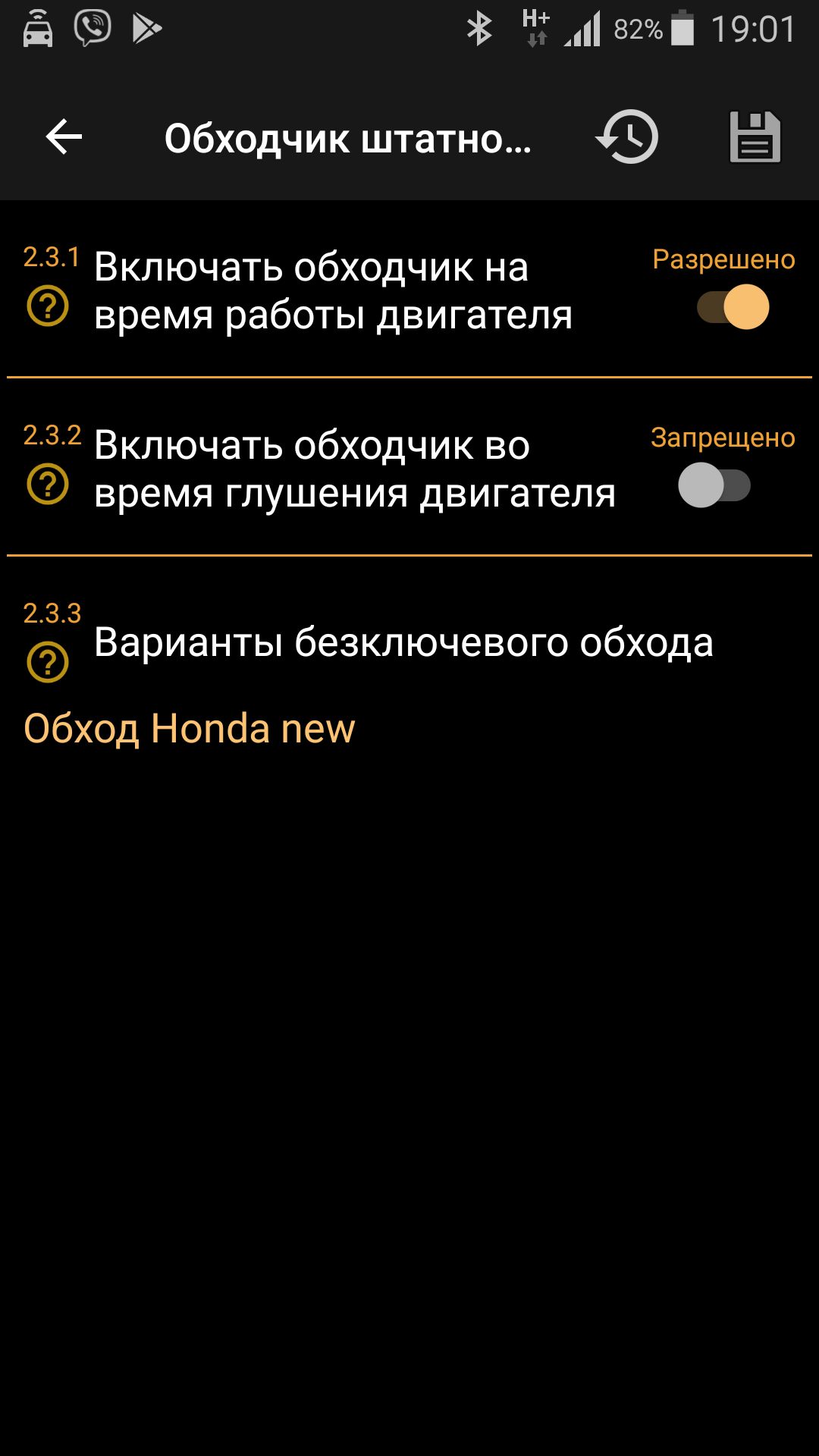
Task: Select the Обход Honda new option
Action: (190, 729)
